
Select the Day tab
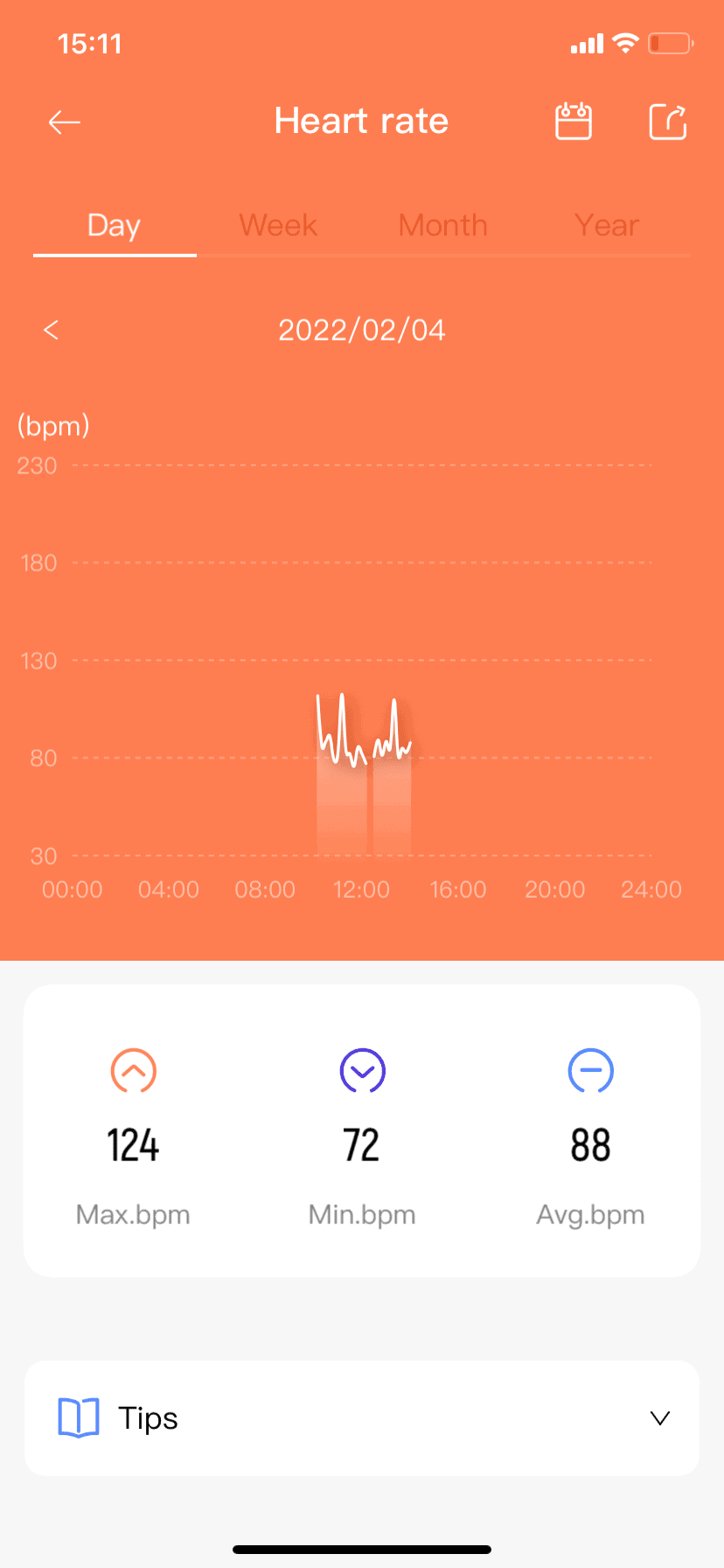point(114,226)
